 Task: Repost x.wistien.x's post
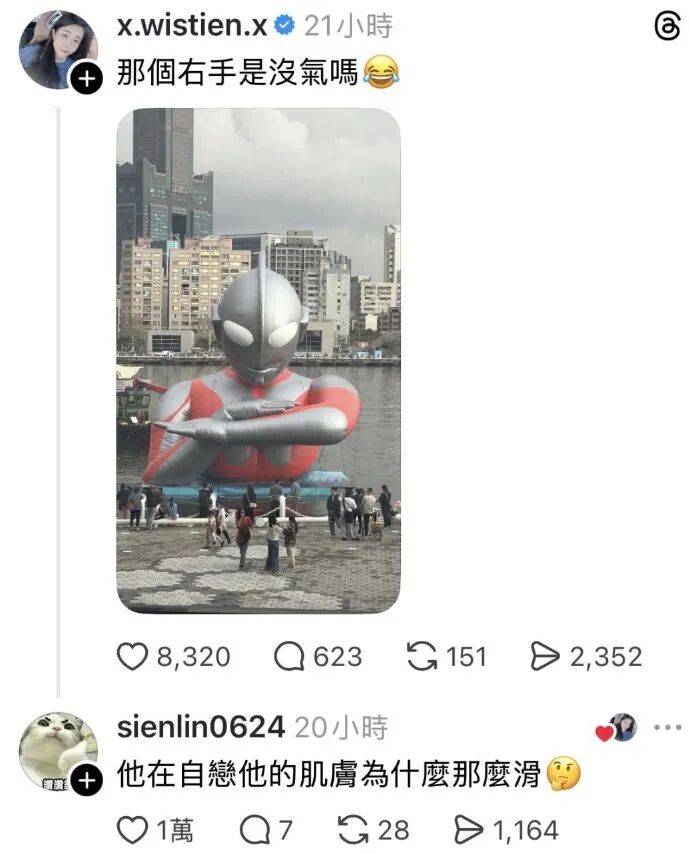[x=422, y=657]
